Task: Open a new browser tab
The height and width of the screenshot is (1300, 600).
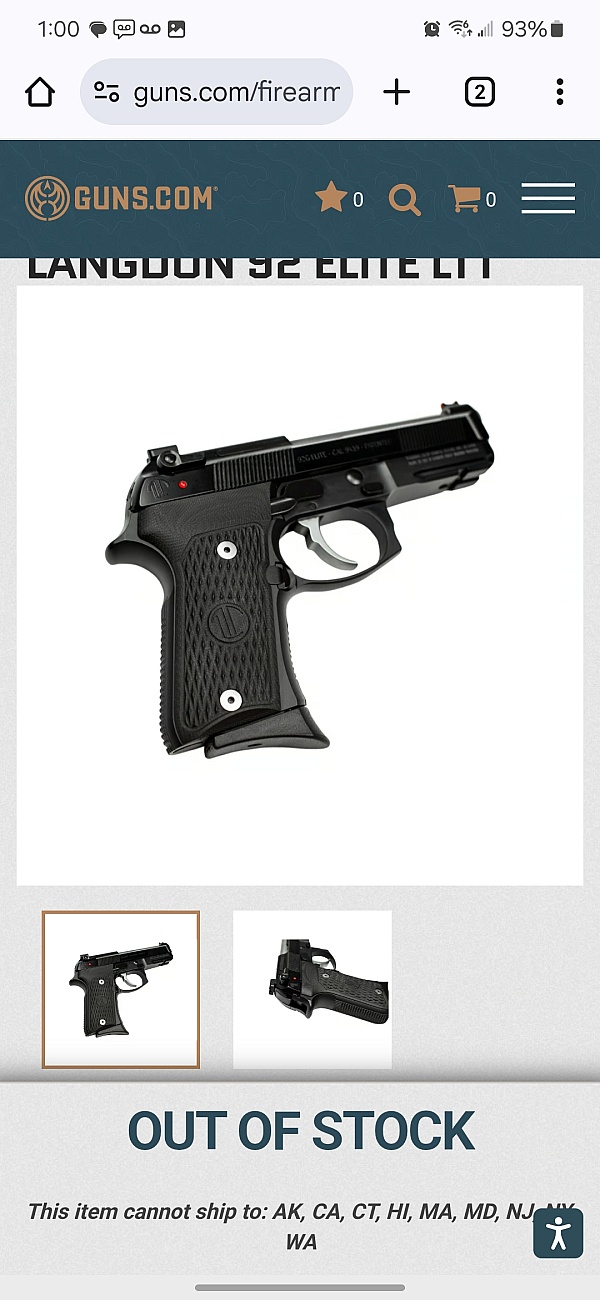Action: tap(397, 93)
